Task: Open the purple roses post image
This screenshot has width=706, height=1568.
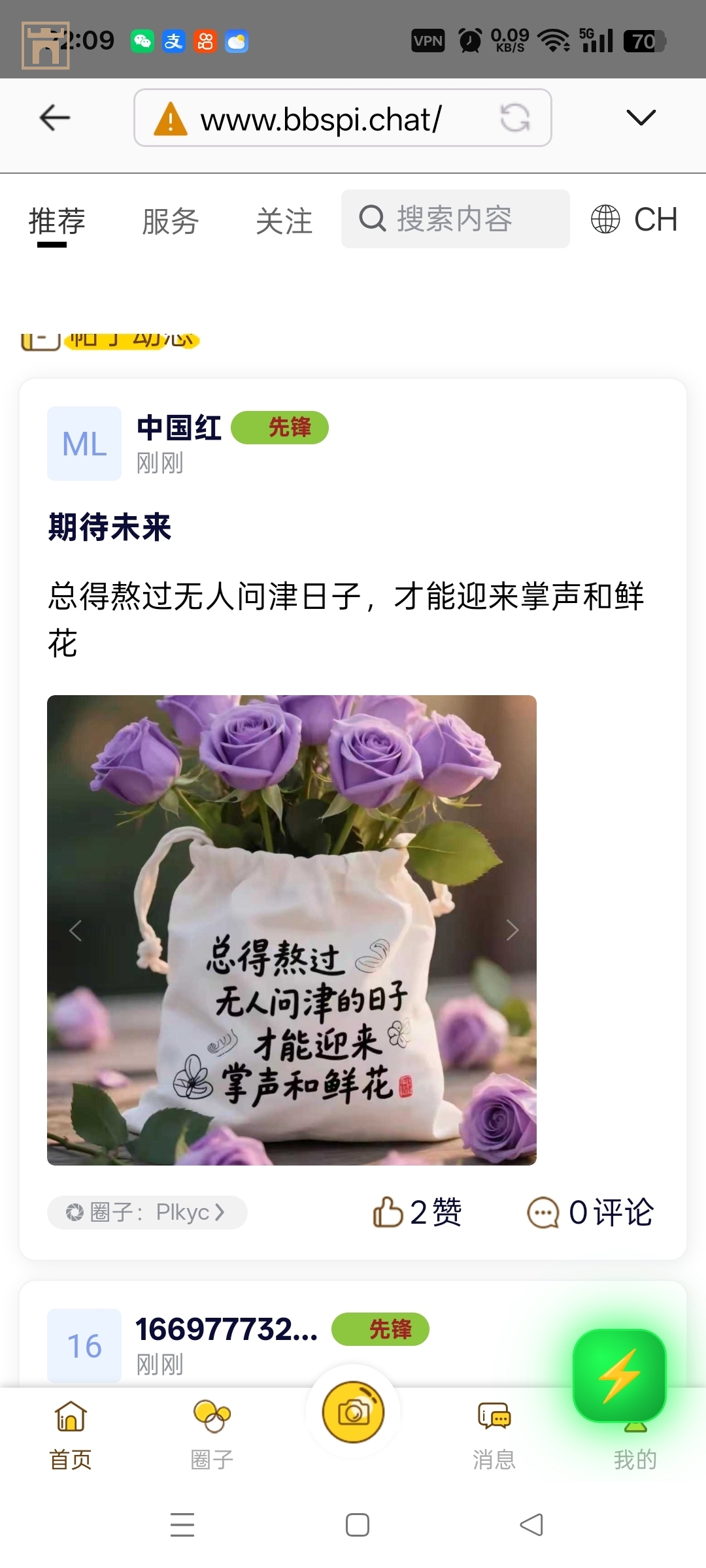Action: [292, 849]
